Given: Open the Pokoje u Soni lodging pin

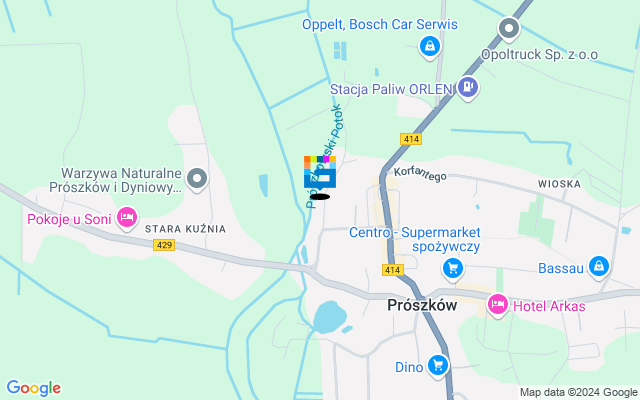Looking at the screenshot, I should (127, 216).
